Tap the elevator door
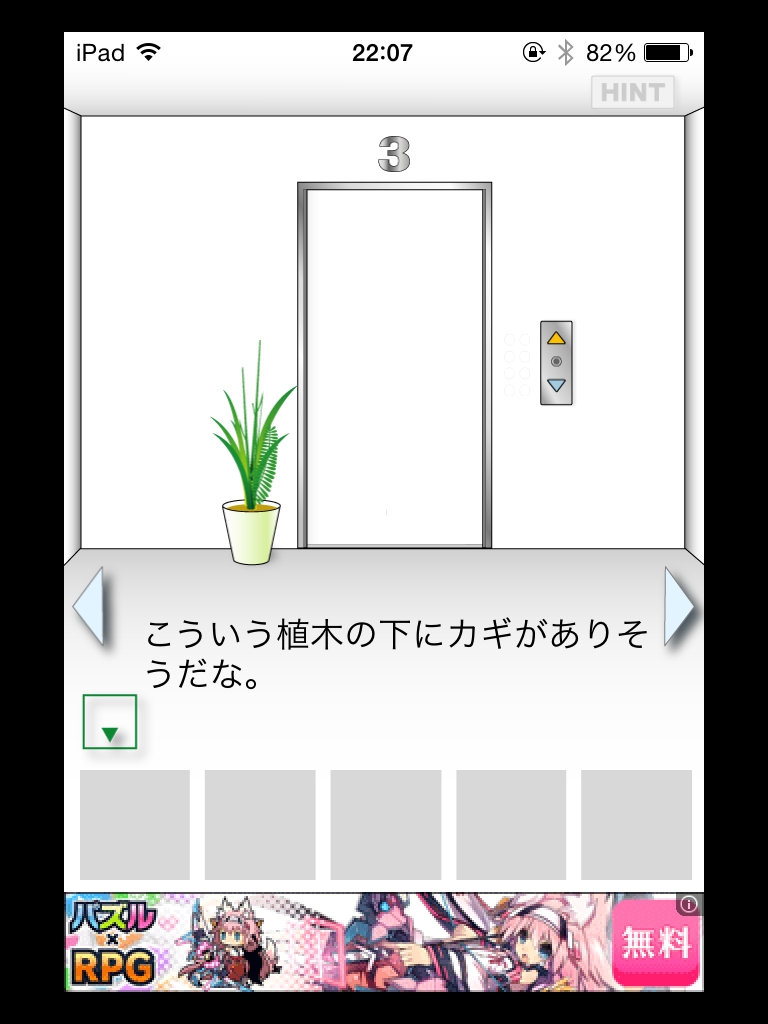This screenshot has width=768, height=1024. pos(394,365)
